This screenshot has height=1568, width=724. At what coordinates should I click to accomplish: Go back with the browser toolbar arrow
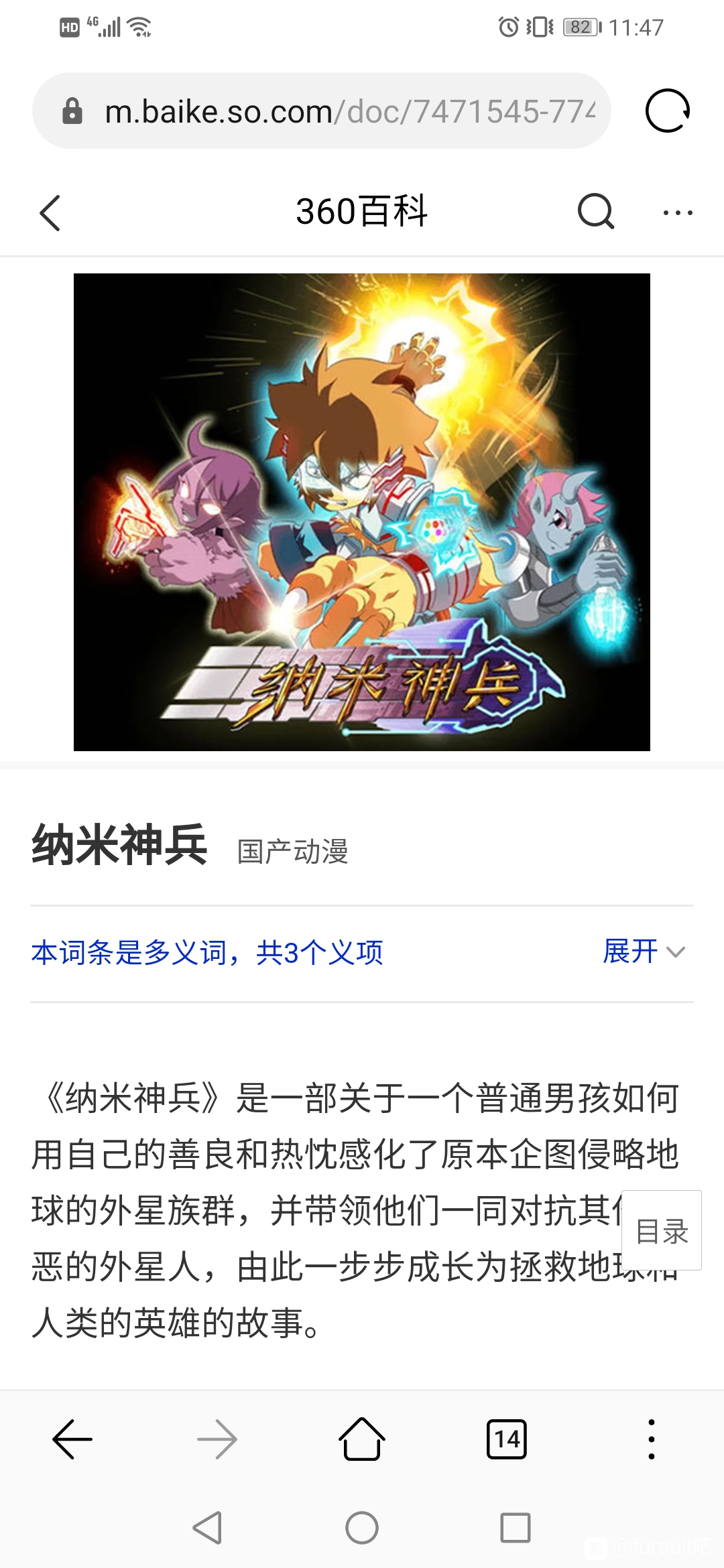coord(72,1439)
